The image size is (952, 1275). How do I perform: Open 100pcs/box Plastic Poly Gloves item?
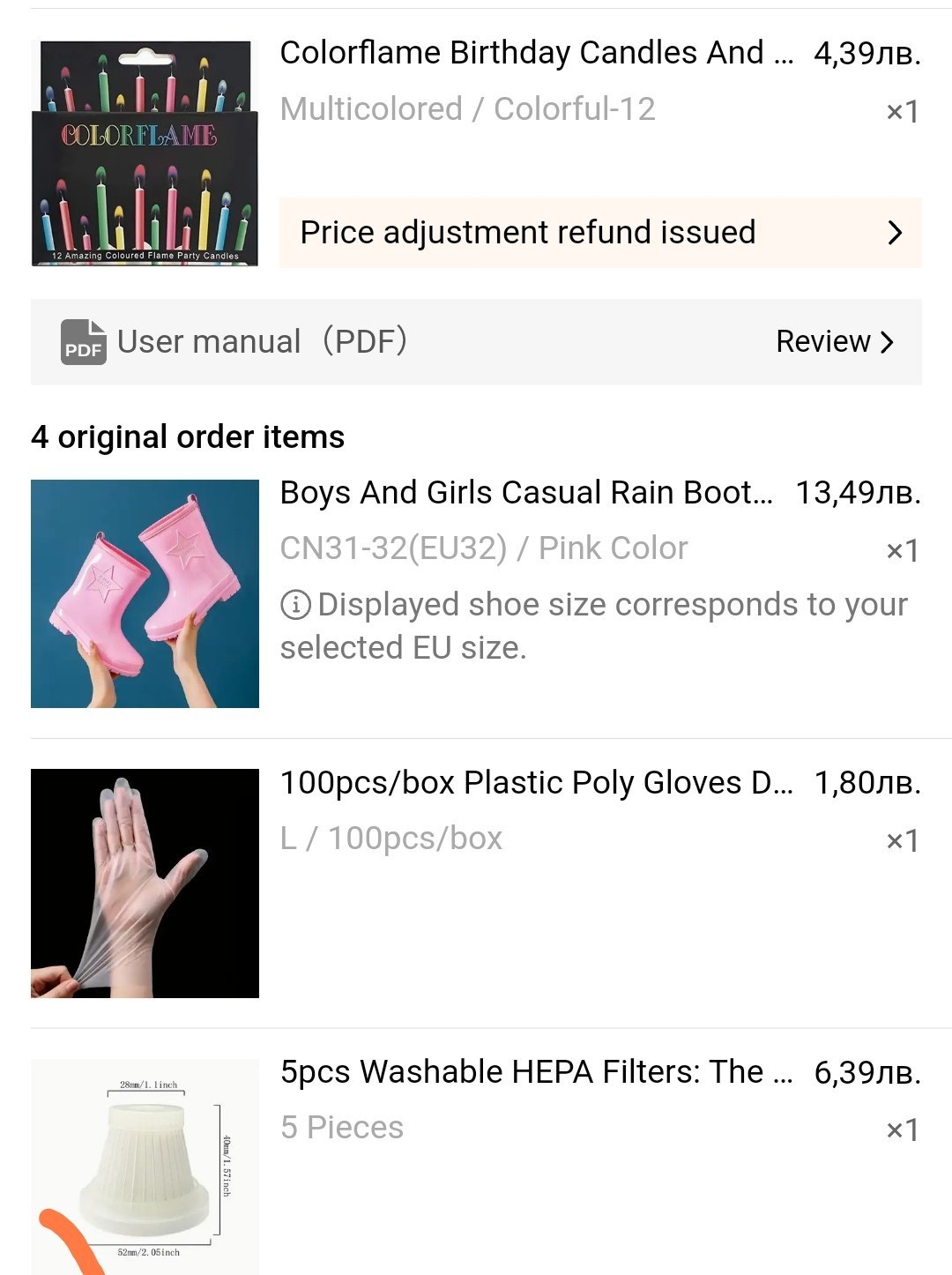point(535,783)
